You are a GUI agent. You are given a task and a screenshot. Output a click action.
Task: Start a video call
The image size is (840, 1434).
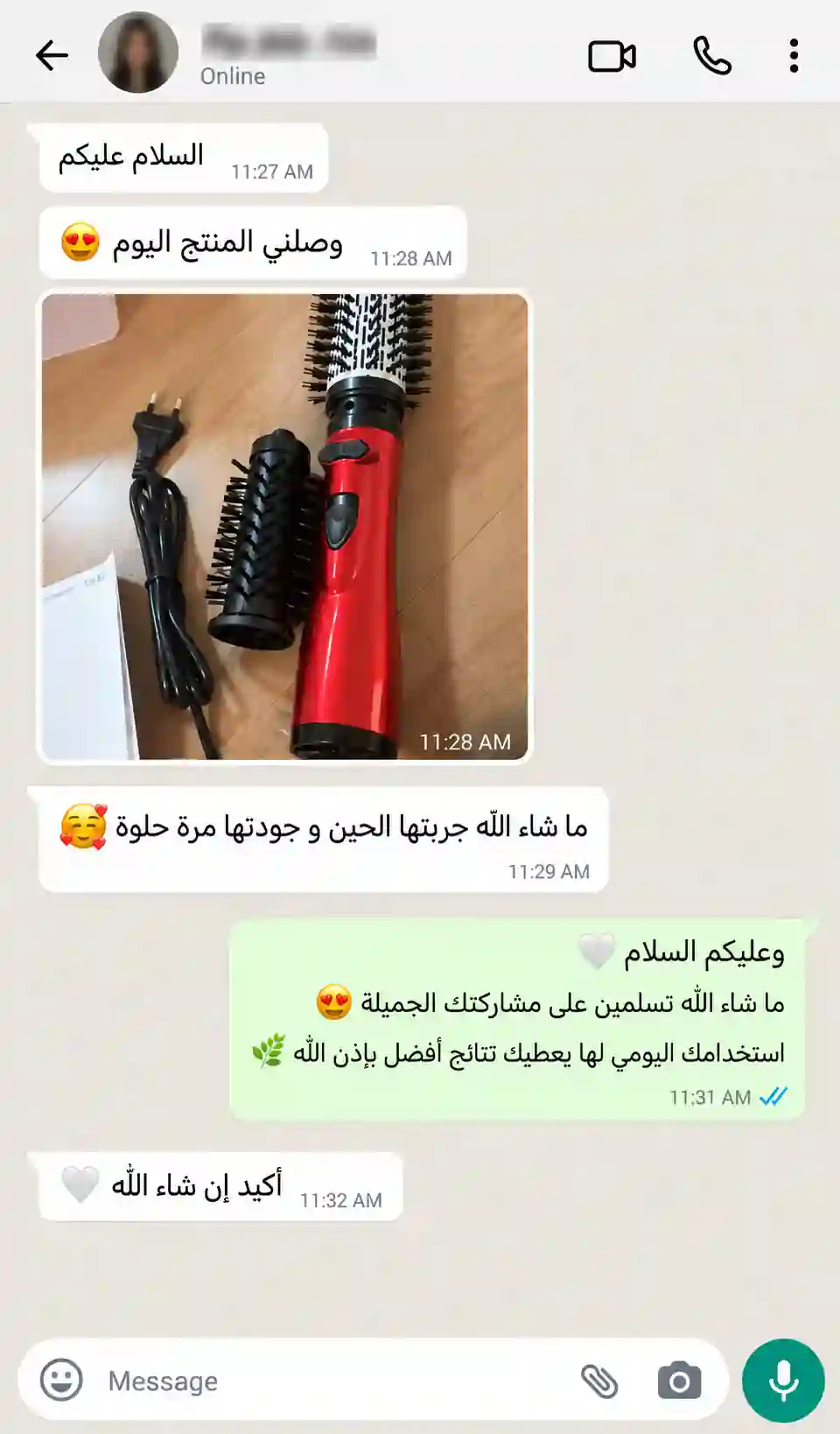612,56
